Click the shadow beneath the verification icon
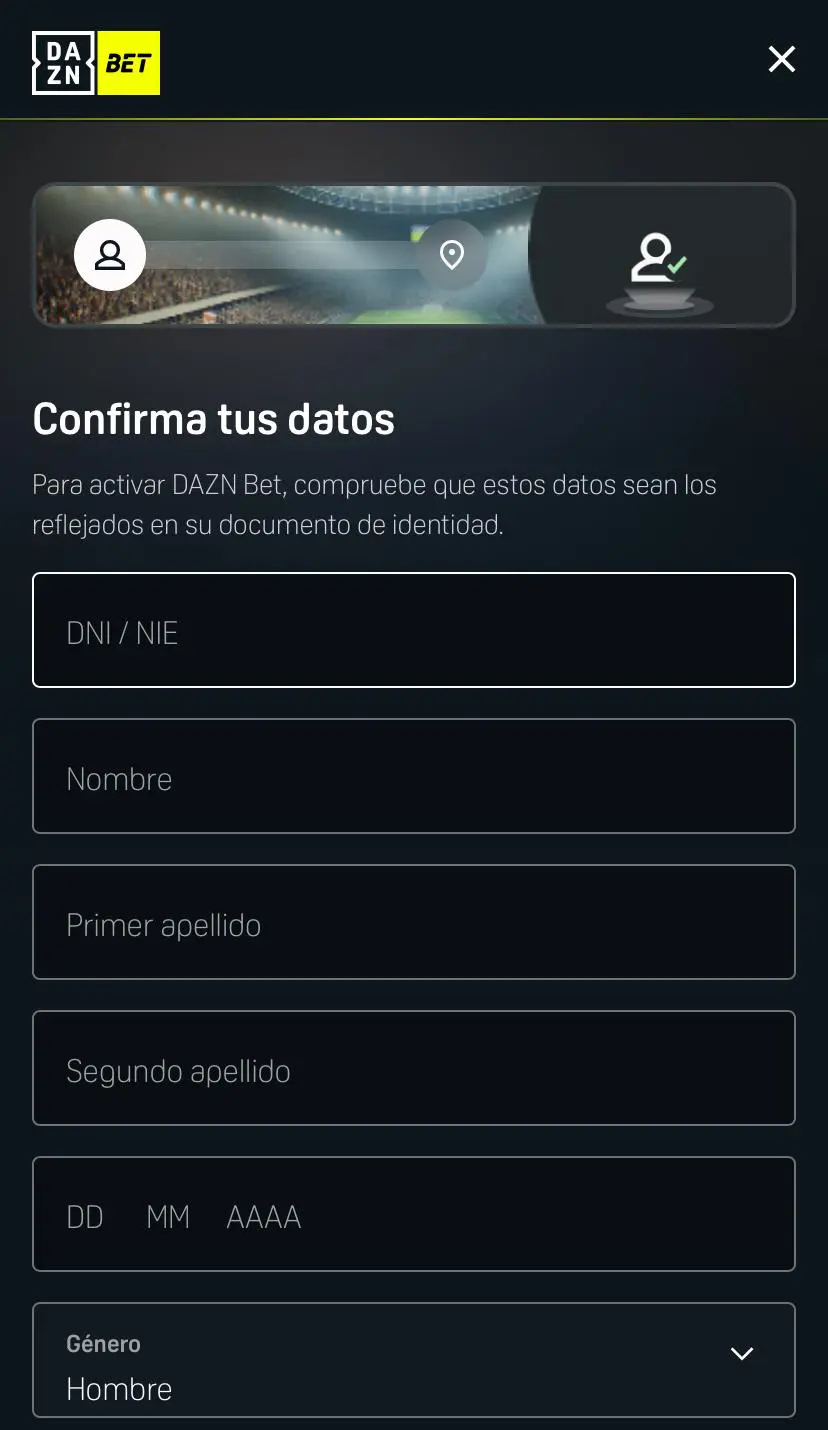This screenshot has height=1430, width=828. (x=660, y=300)
